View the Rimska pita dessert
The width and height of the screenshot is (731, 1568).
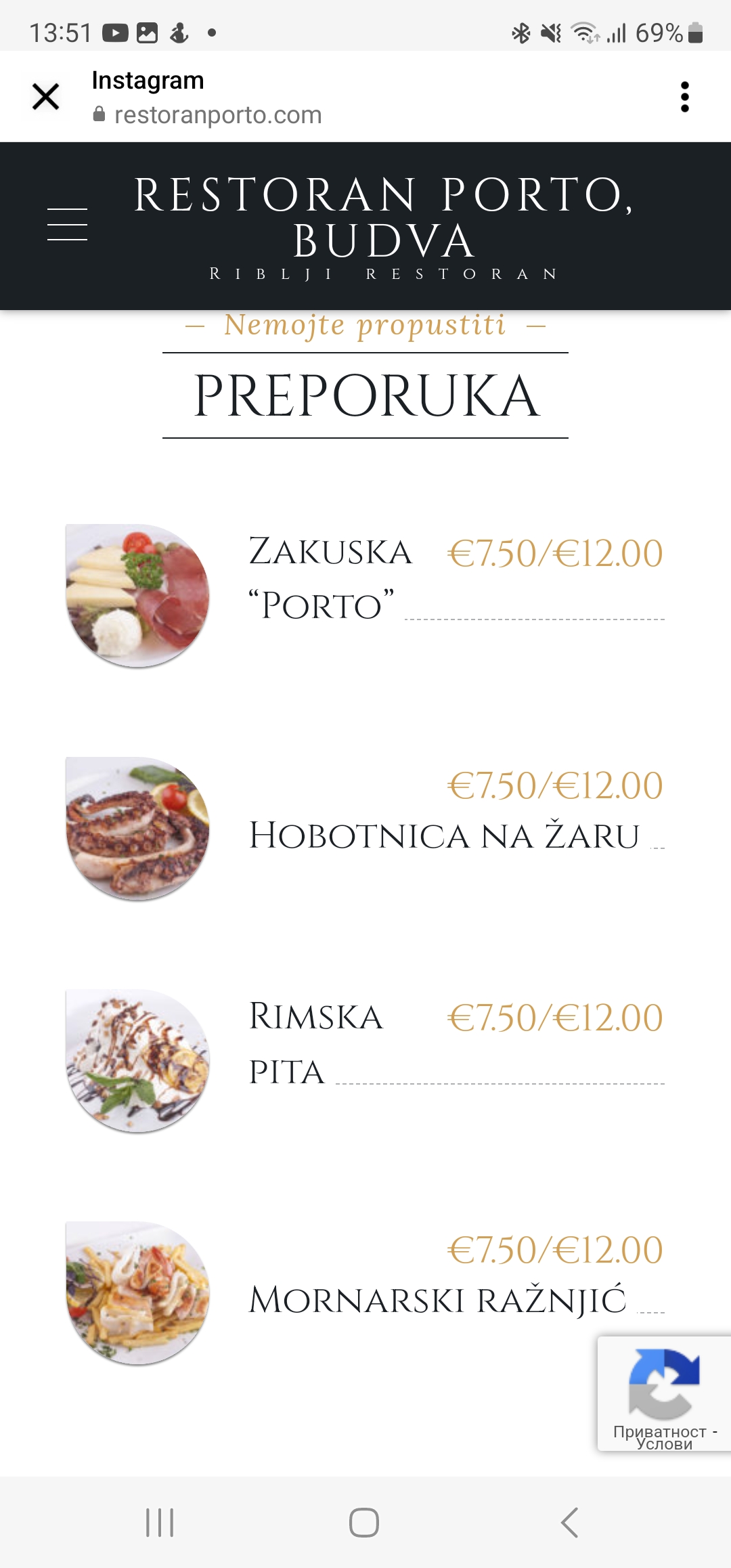pyautogui.click(x=315, y=1044)
